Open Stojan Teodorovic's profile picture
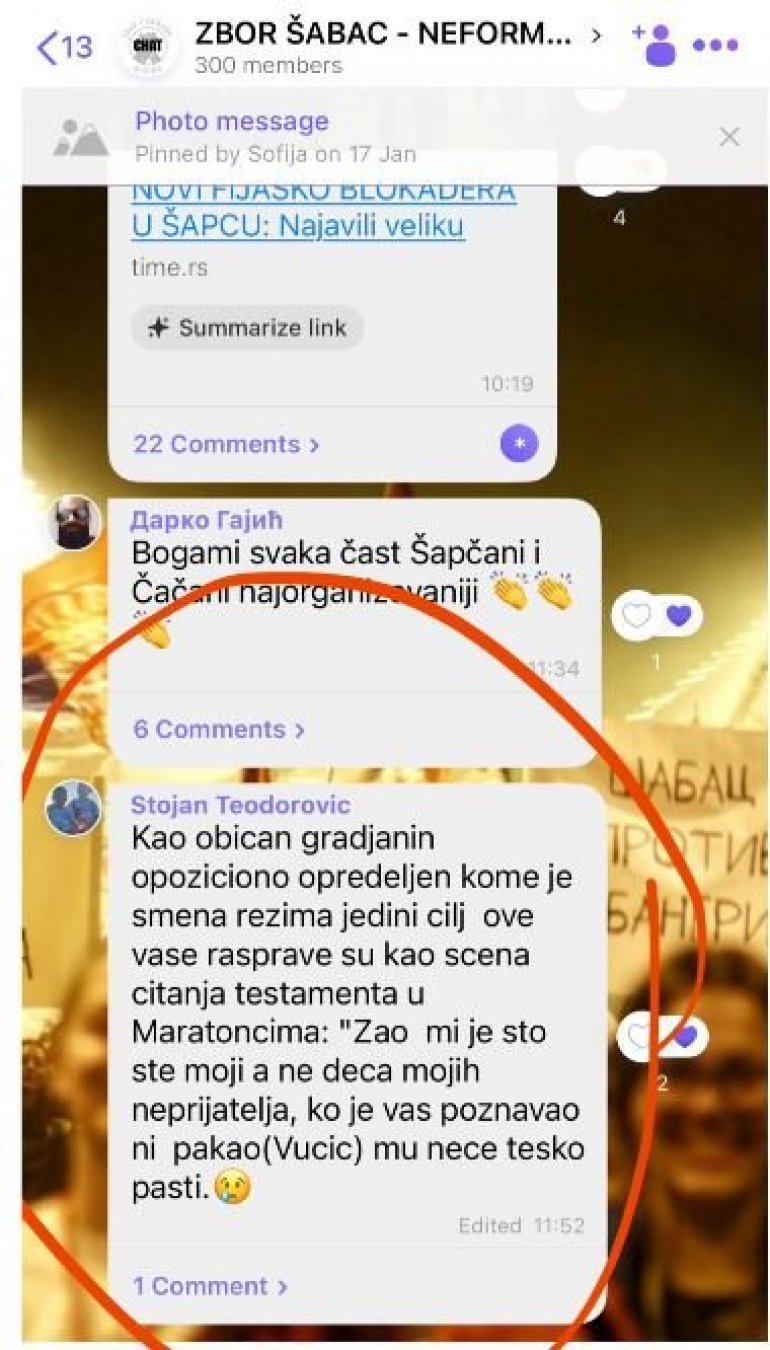 point(73,808)
